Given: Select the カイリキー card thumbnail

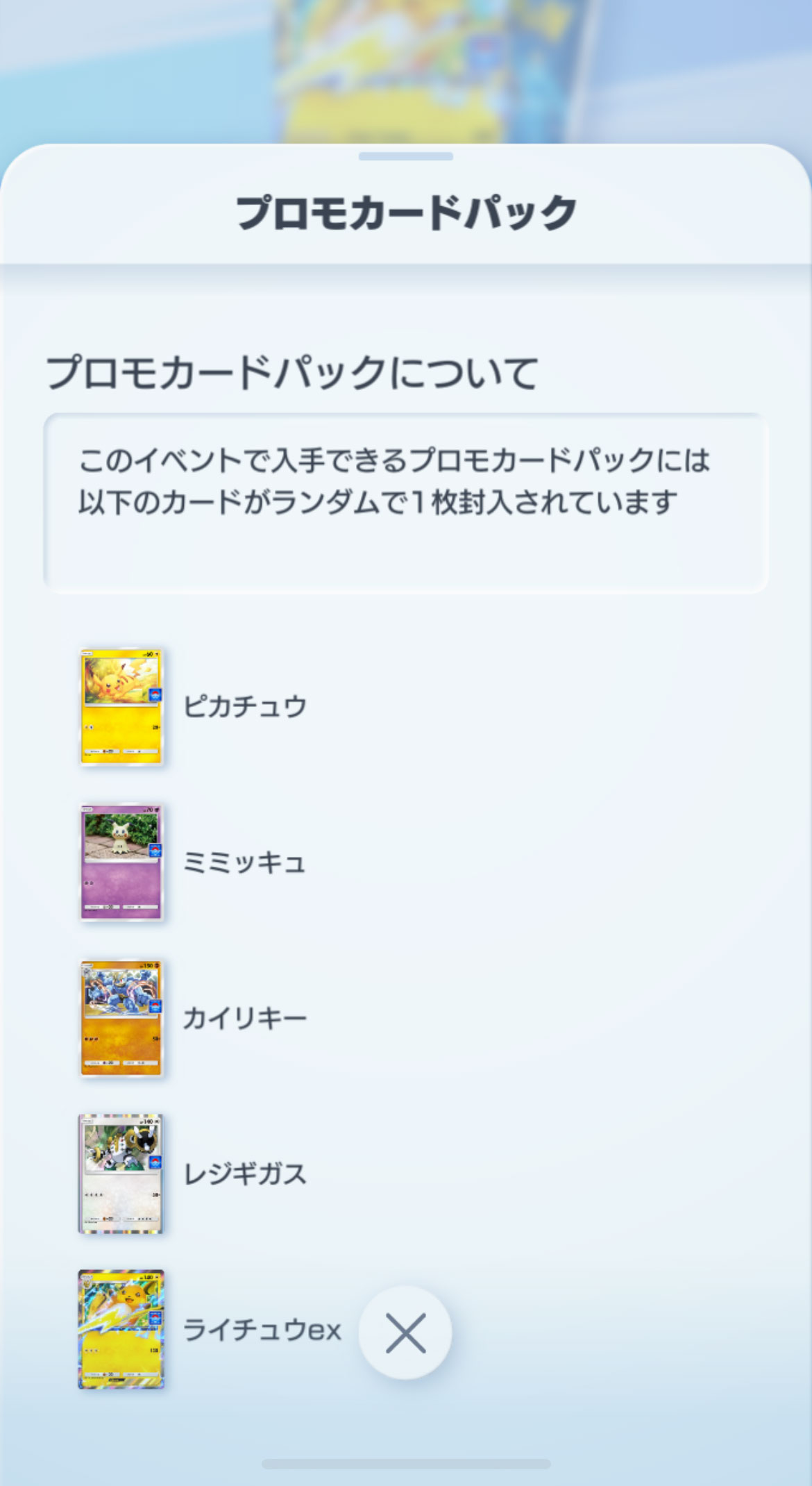Looking at the screenshot, I should [x=121, y=1018].
